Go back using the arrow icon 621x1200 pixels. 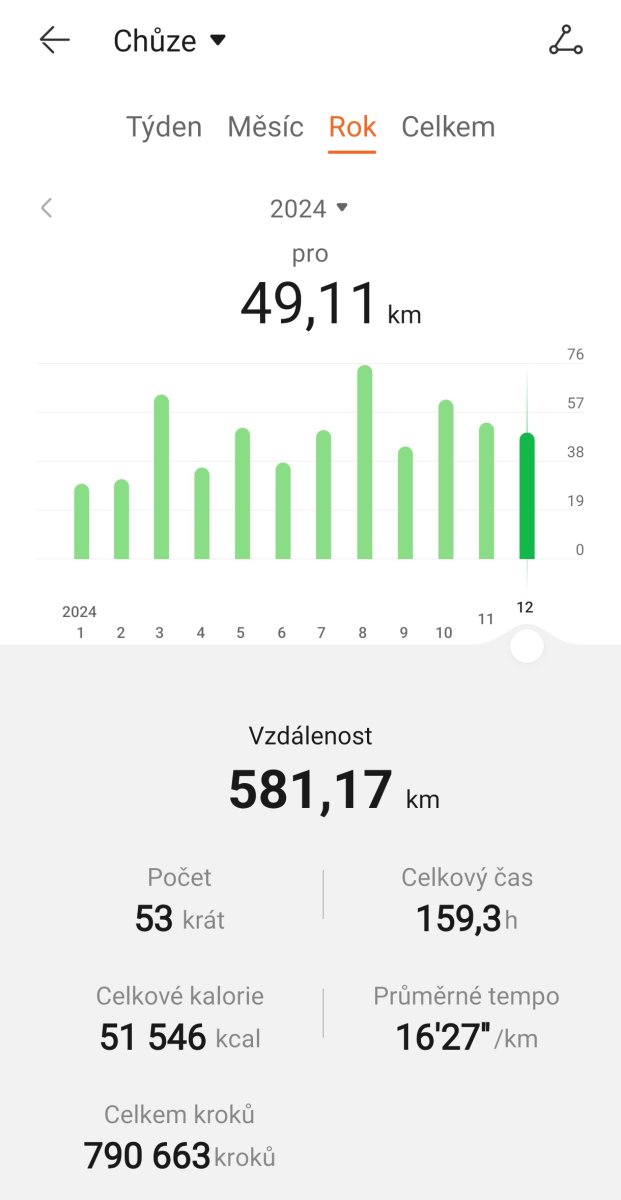pos(54,40)
